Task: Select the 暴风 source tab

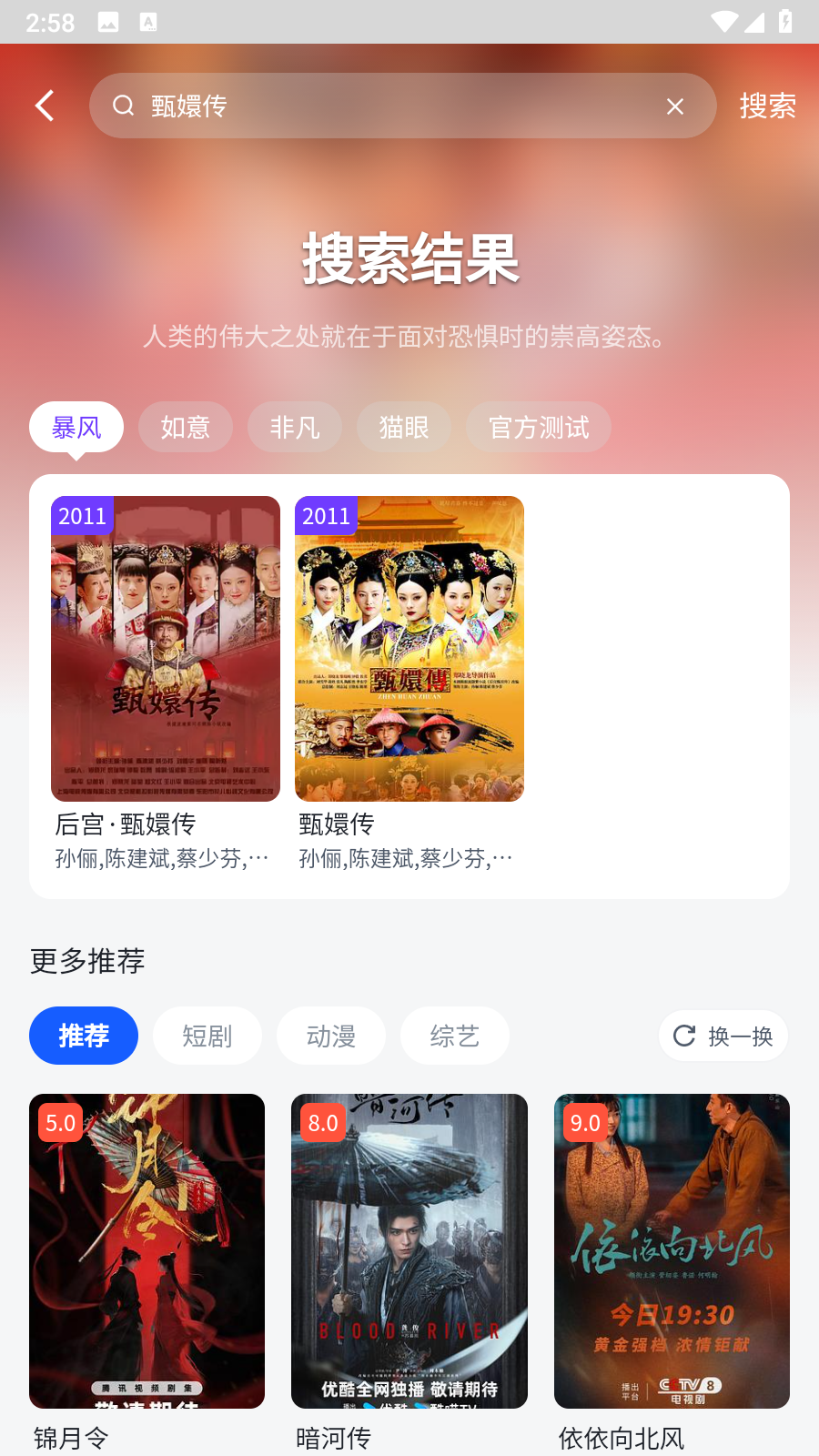Action: click(76, 427)
